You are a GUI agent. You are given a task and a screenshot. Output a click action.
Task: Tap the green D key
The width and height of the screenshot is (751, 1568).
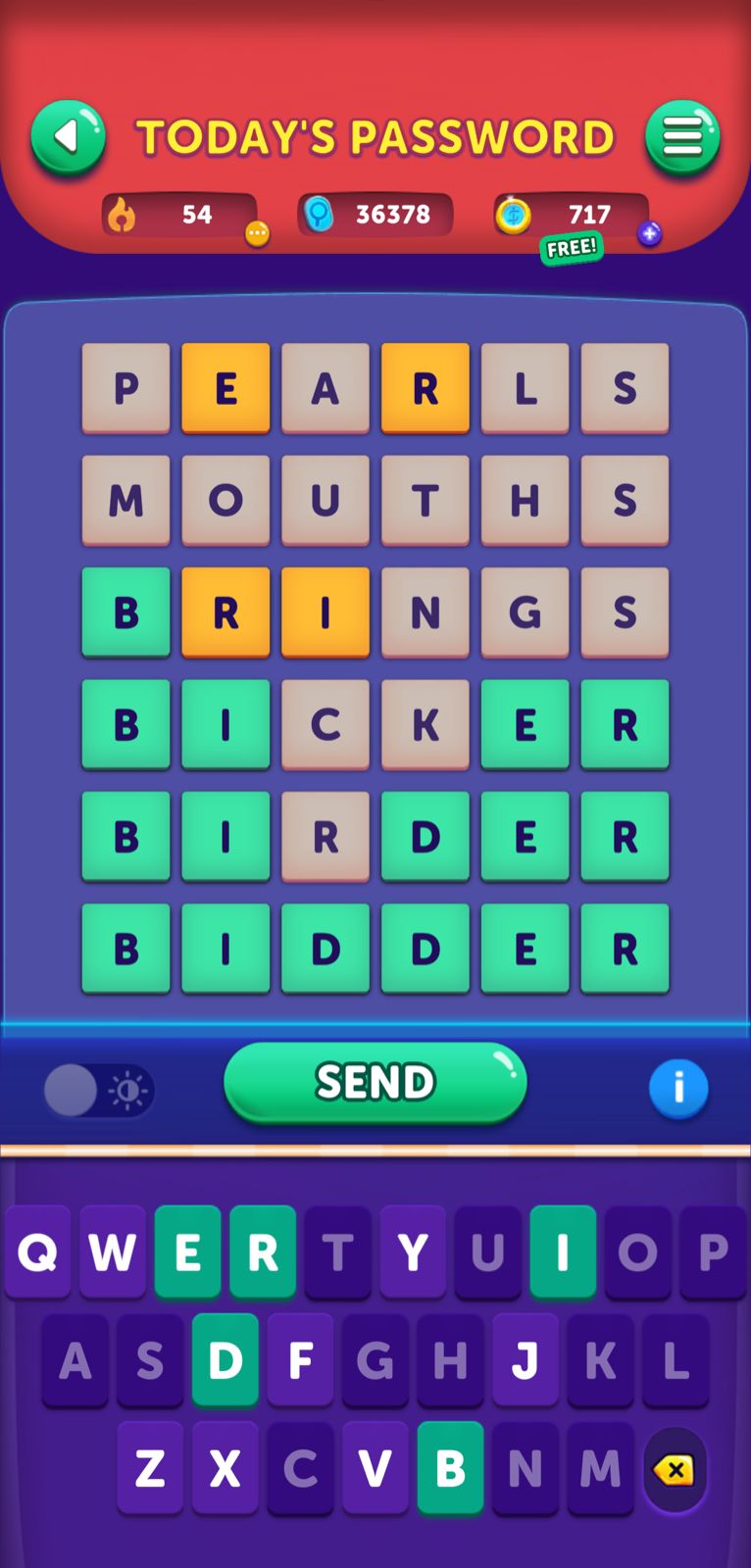pos(225,1360)
